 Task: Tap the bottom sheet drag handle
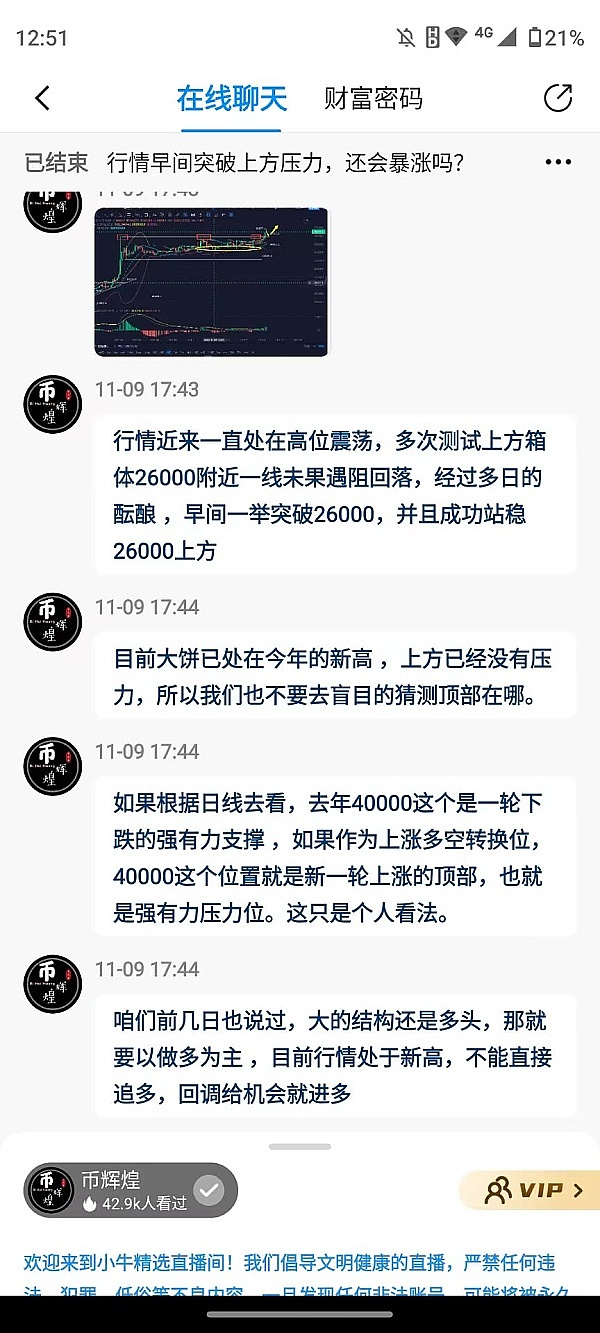click(x=300, y=1146)
